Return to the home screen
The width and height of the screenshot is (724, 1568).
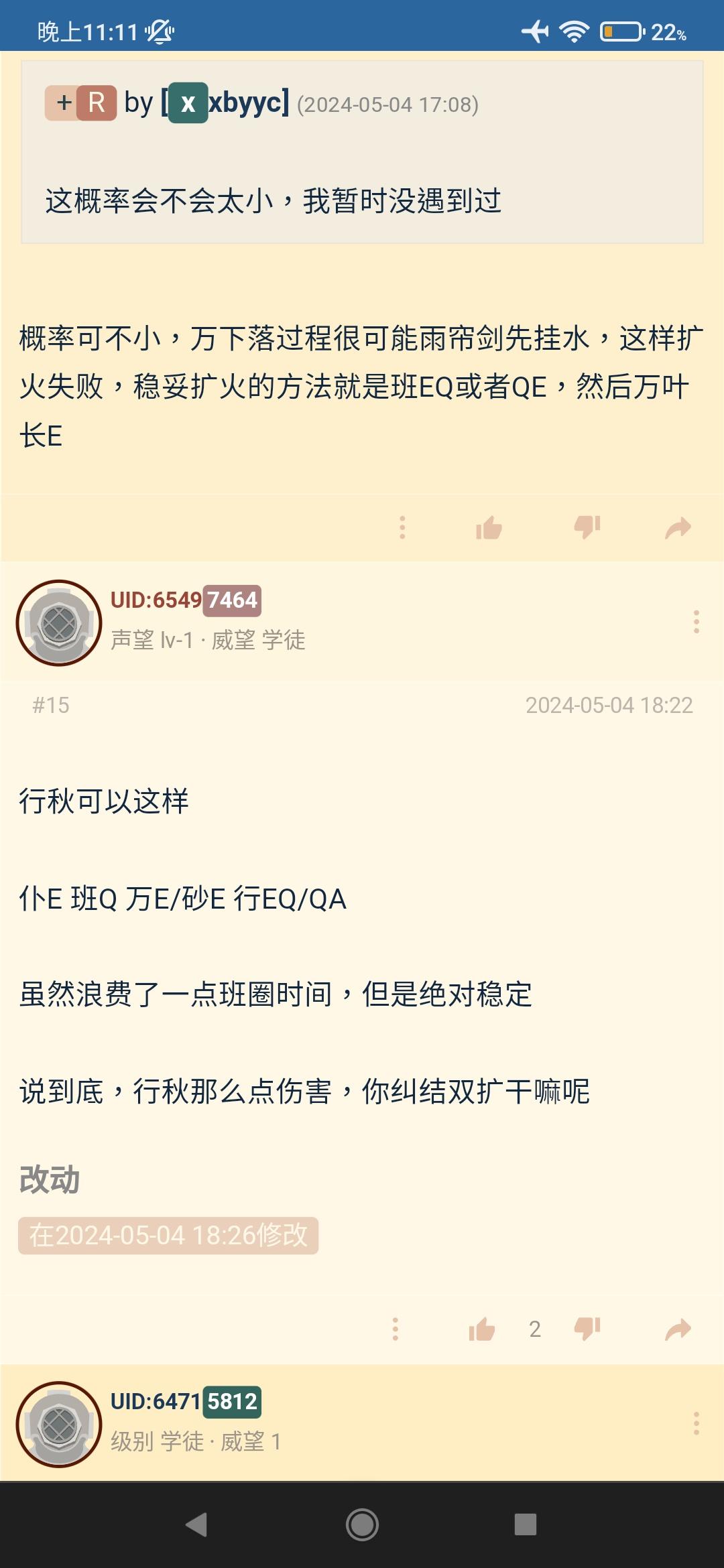(362, 1524)
